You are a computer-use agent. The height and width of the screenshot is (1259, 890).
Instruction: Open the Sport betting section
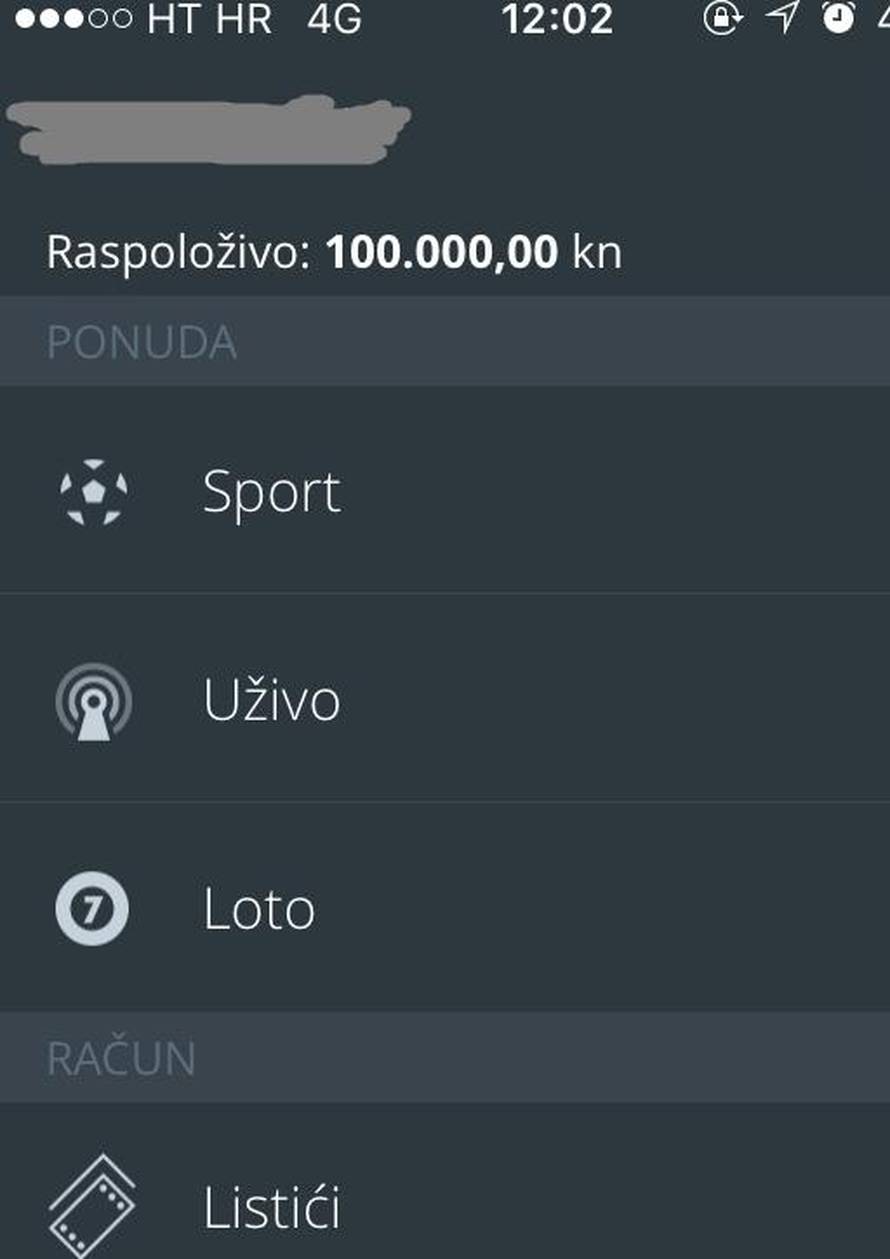coord(271,490)
